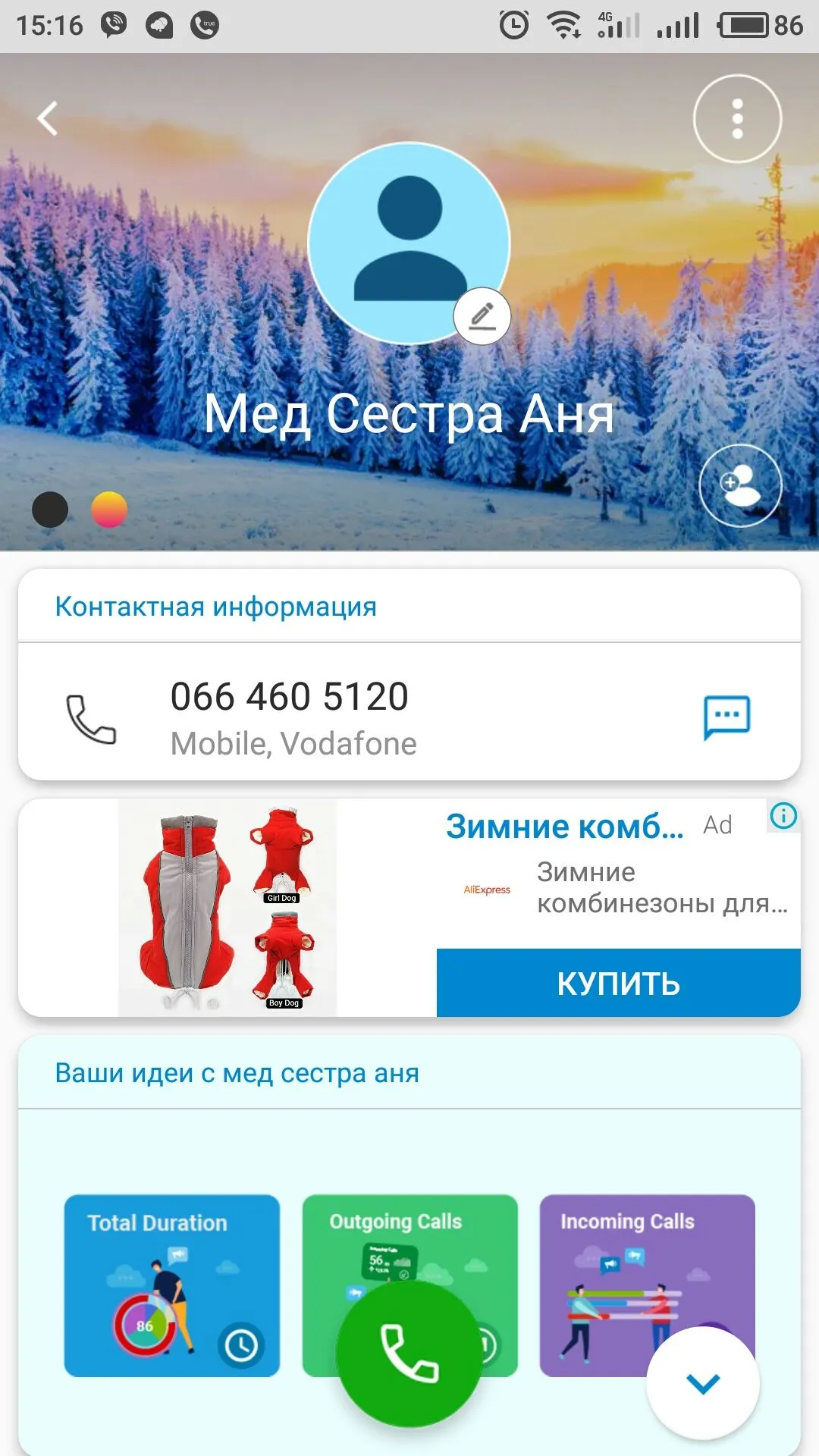Go back using the arrow
Screen dimensions: 819x1456
pos(48,118)
